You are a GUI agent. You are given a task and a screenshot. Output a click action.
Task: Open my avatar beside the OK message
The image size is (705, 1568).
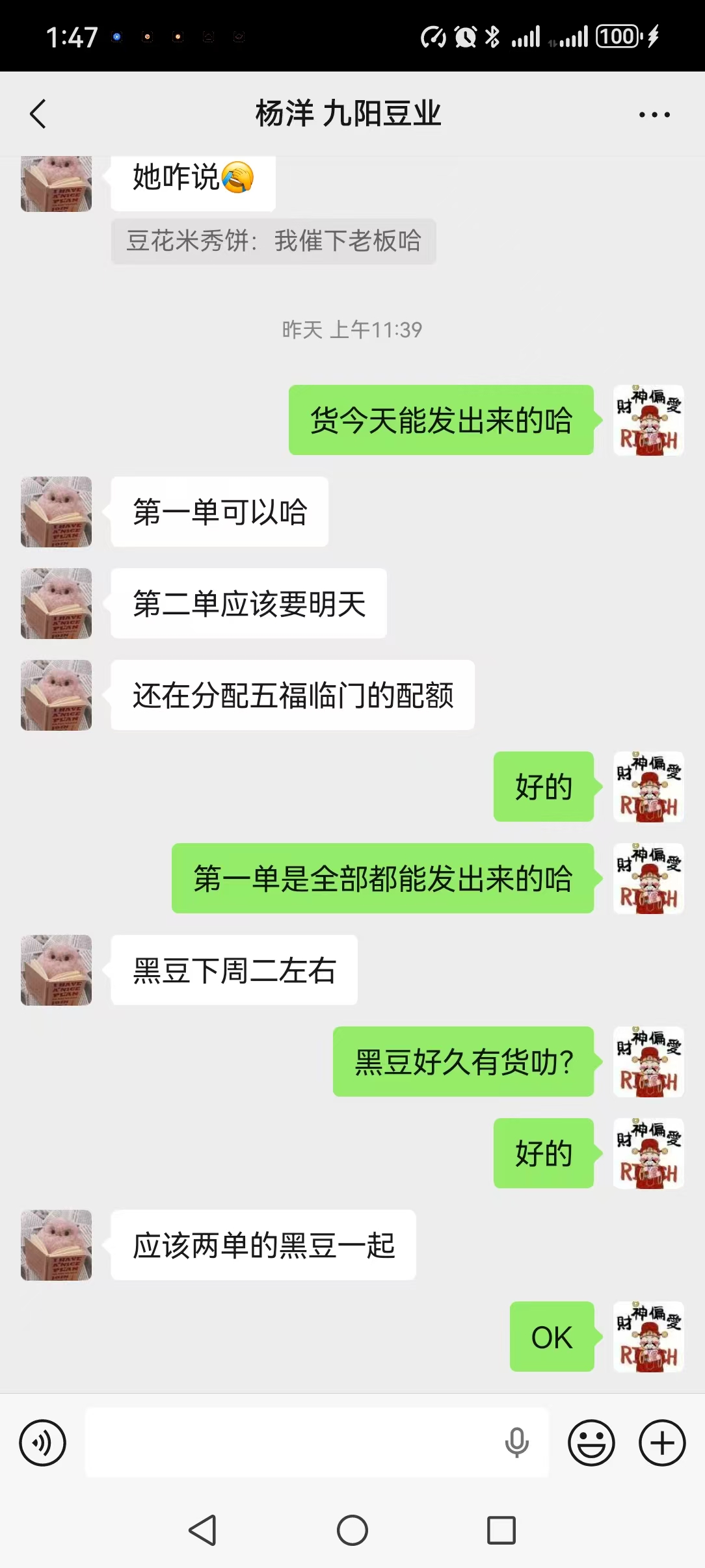648,1337
